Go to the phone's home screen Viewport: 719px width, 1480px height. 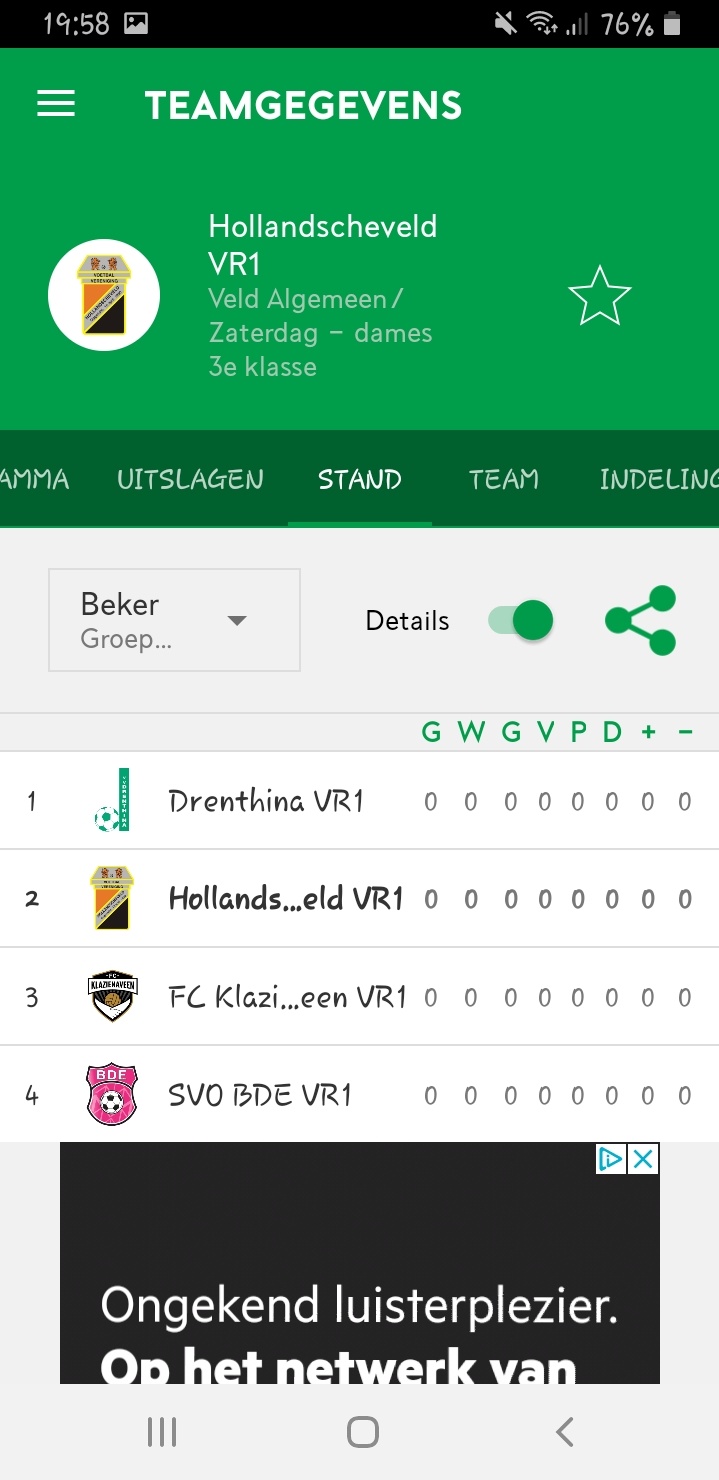(x=362, y=1432)
